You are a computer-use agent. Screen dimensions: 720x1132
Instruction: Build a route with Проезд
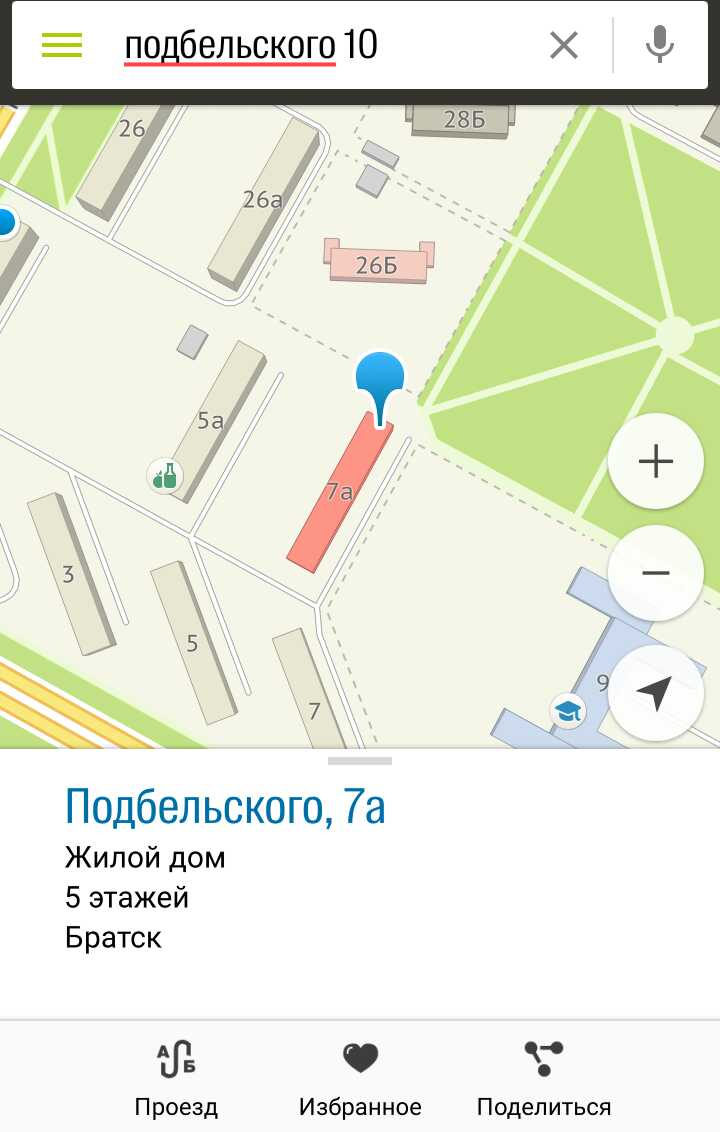click(x=176, y=1077)
